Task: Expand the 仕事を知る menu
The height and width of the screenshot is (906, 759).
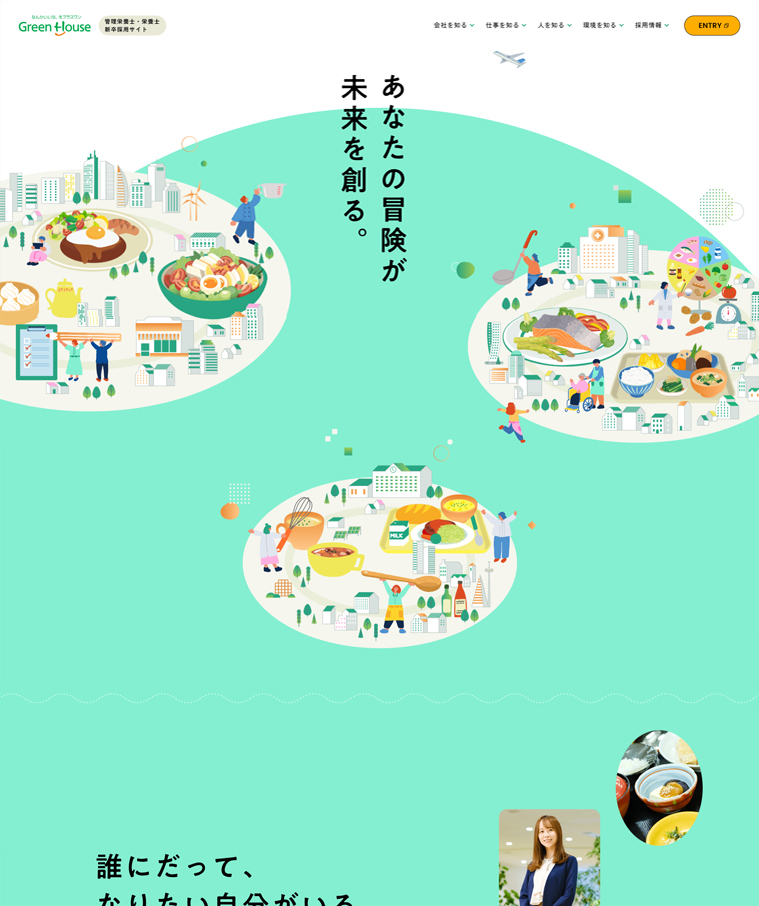Action: tap(505, 25)
